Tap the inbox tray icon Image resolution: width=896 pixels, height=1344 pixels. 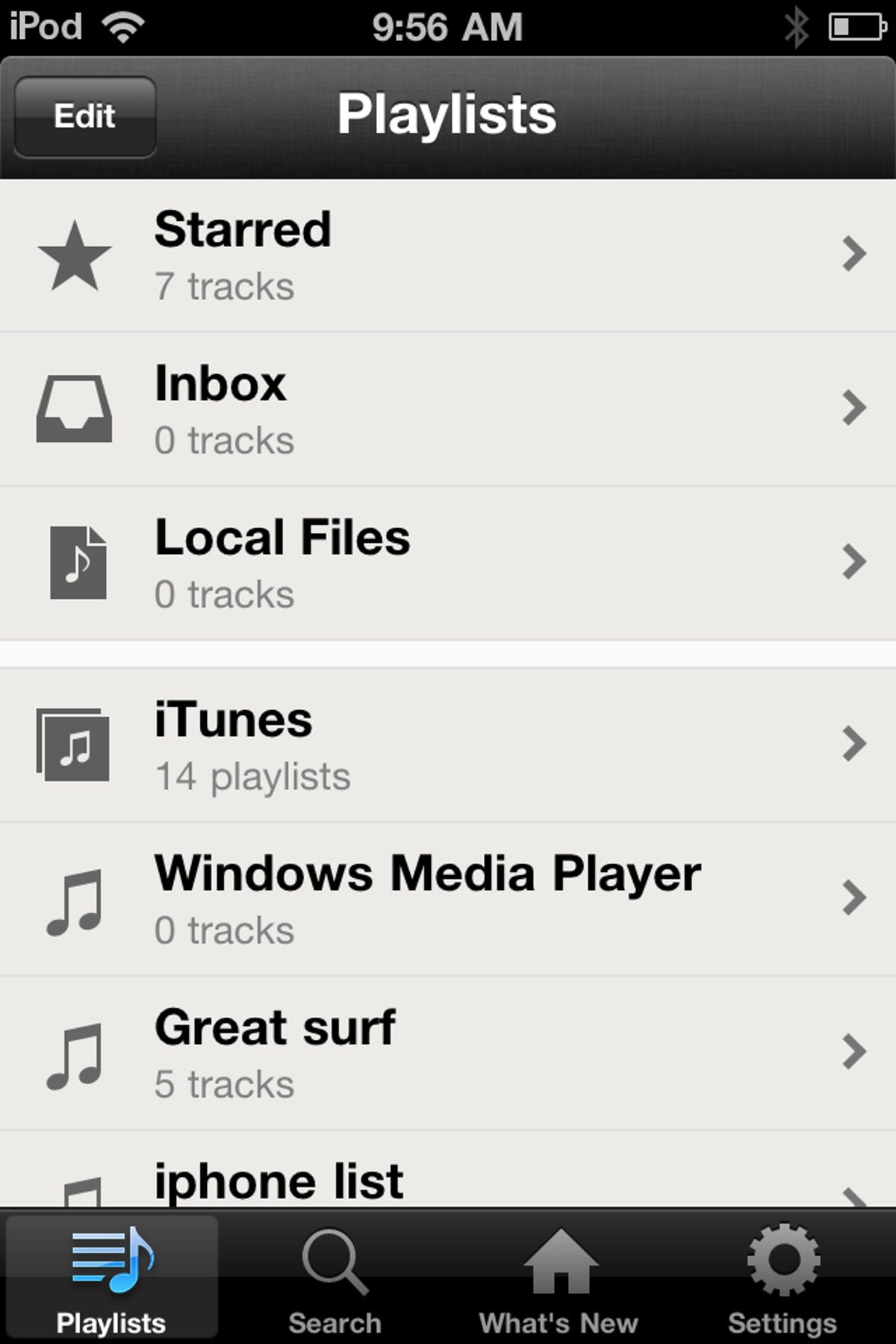75,407
